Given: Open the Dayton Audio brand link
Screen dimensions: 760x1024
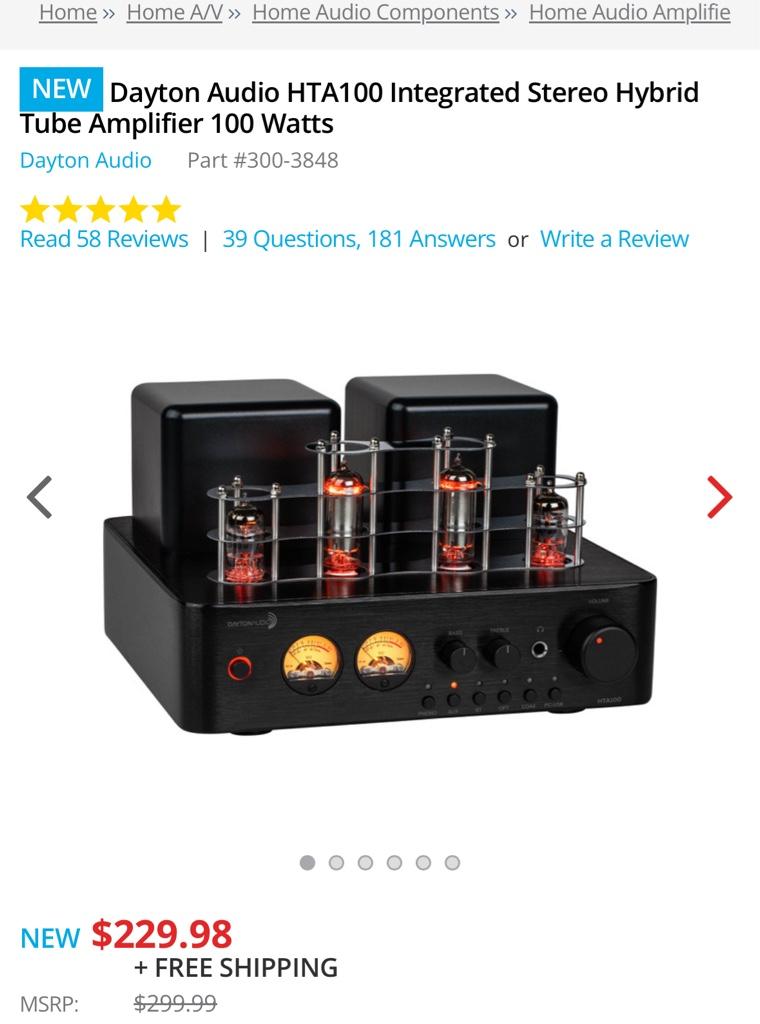Looking at the screenshot, I should pos(86,160).
